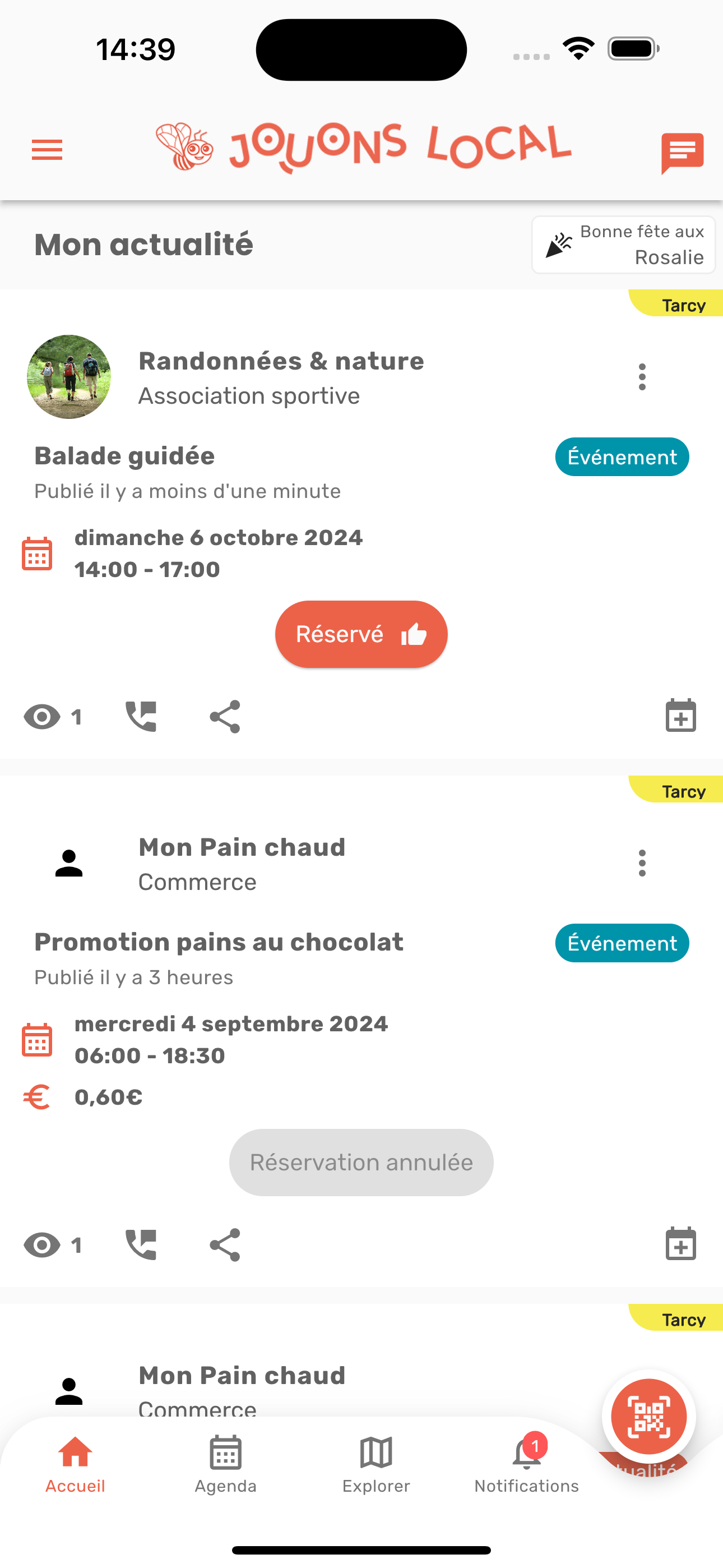The image size is (723, 1568).
Task: Open the hamburger drawer menu
Action: 47,150
